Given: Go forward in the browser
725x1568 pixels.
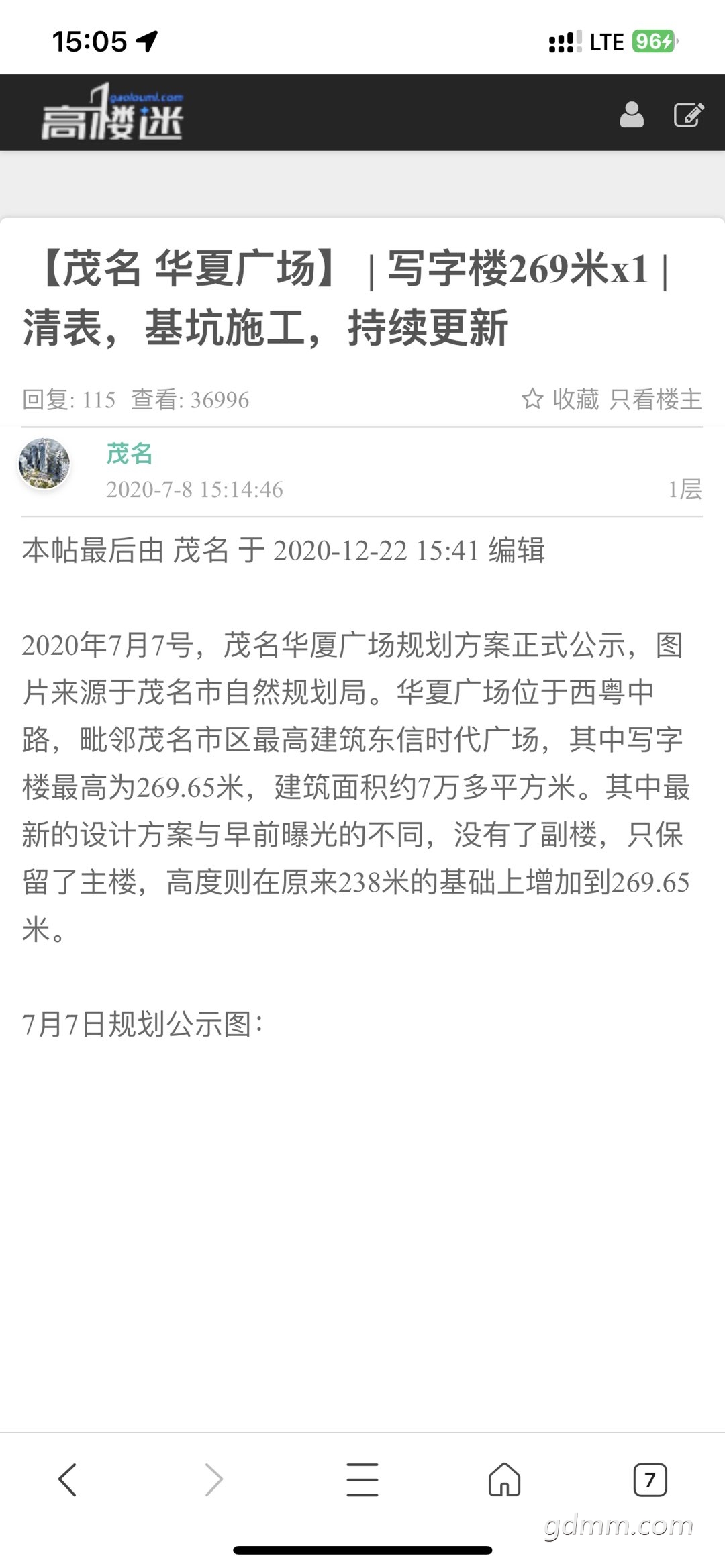Looking at the screenshot, I should 213,1479.
